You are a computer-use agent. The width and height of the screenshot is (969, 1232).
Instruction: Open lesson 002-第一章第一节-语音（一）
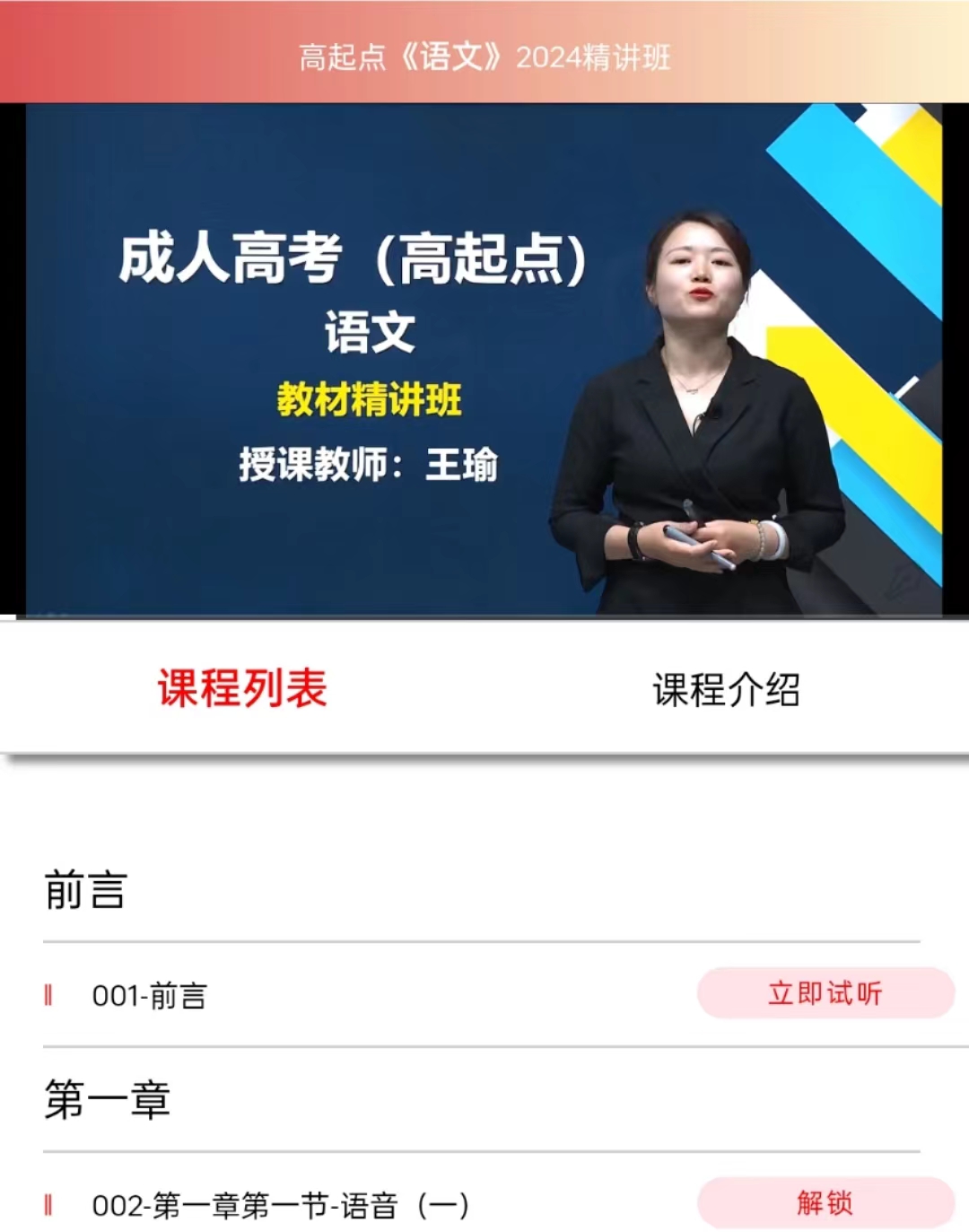(x=280, y=1205)
